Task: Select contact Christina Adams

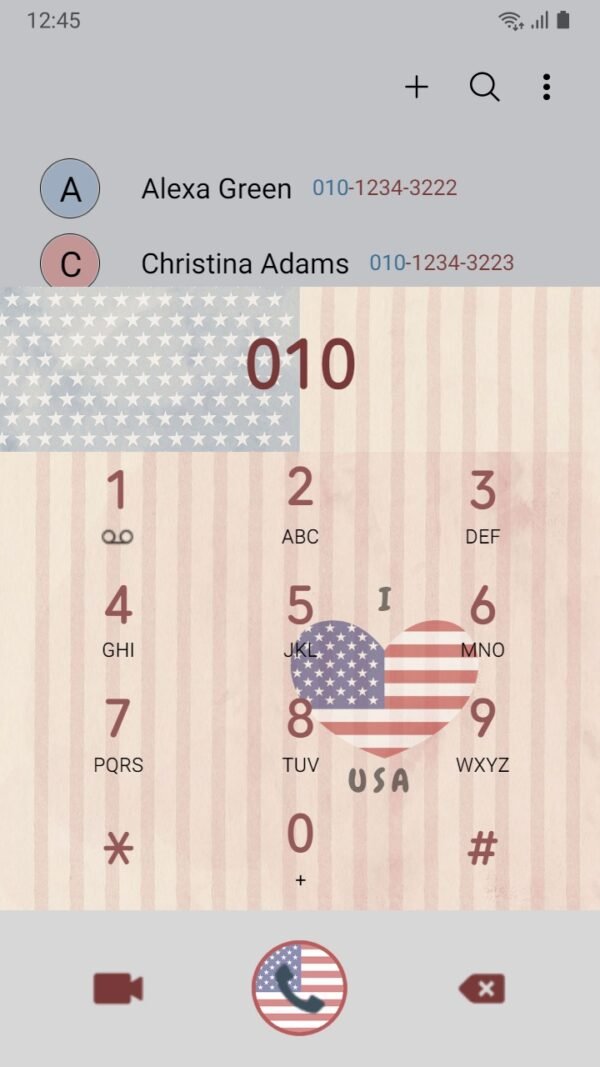Action: [x=300, y=263]
